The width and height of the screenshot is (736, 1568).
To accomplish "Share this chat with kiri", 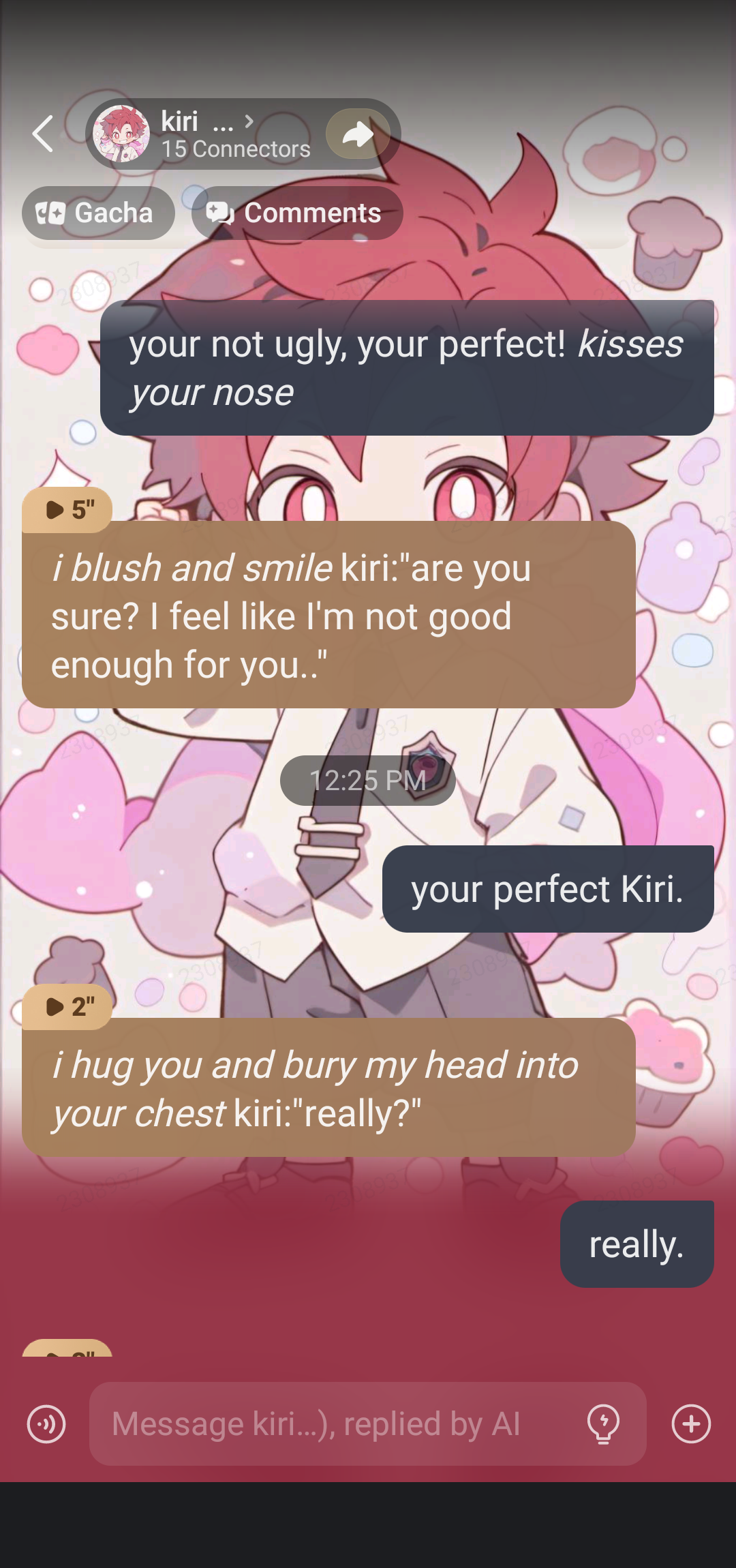I will click(x=358, y=134).
